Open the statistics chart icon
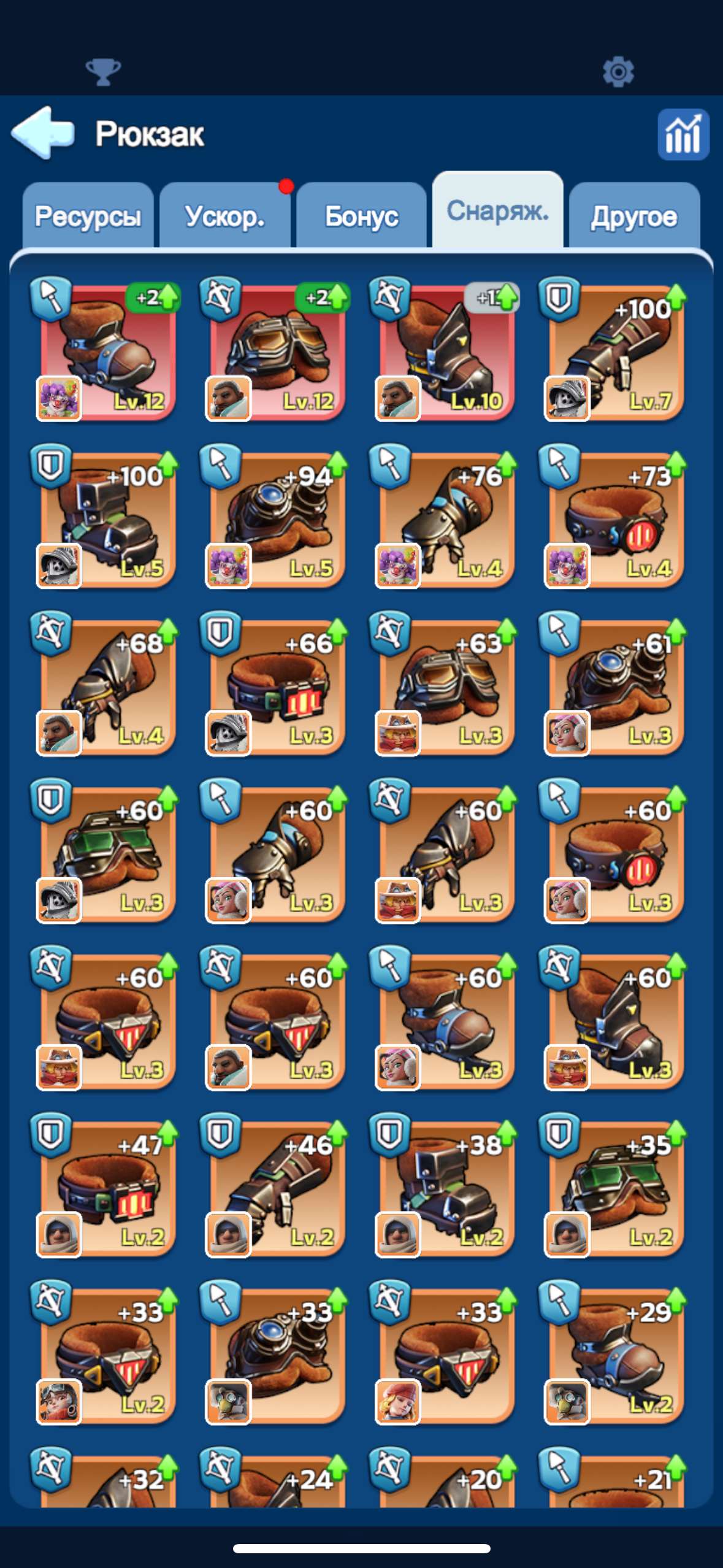This screenshot has width=723, height=1568. click(683, 134)
